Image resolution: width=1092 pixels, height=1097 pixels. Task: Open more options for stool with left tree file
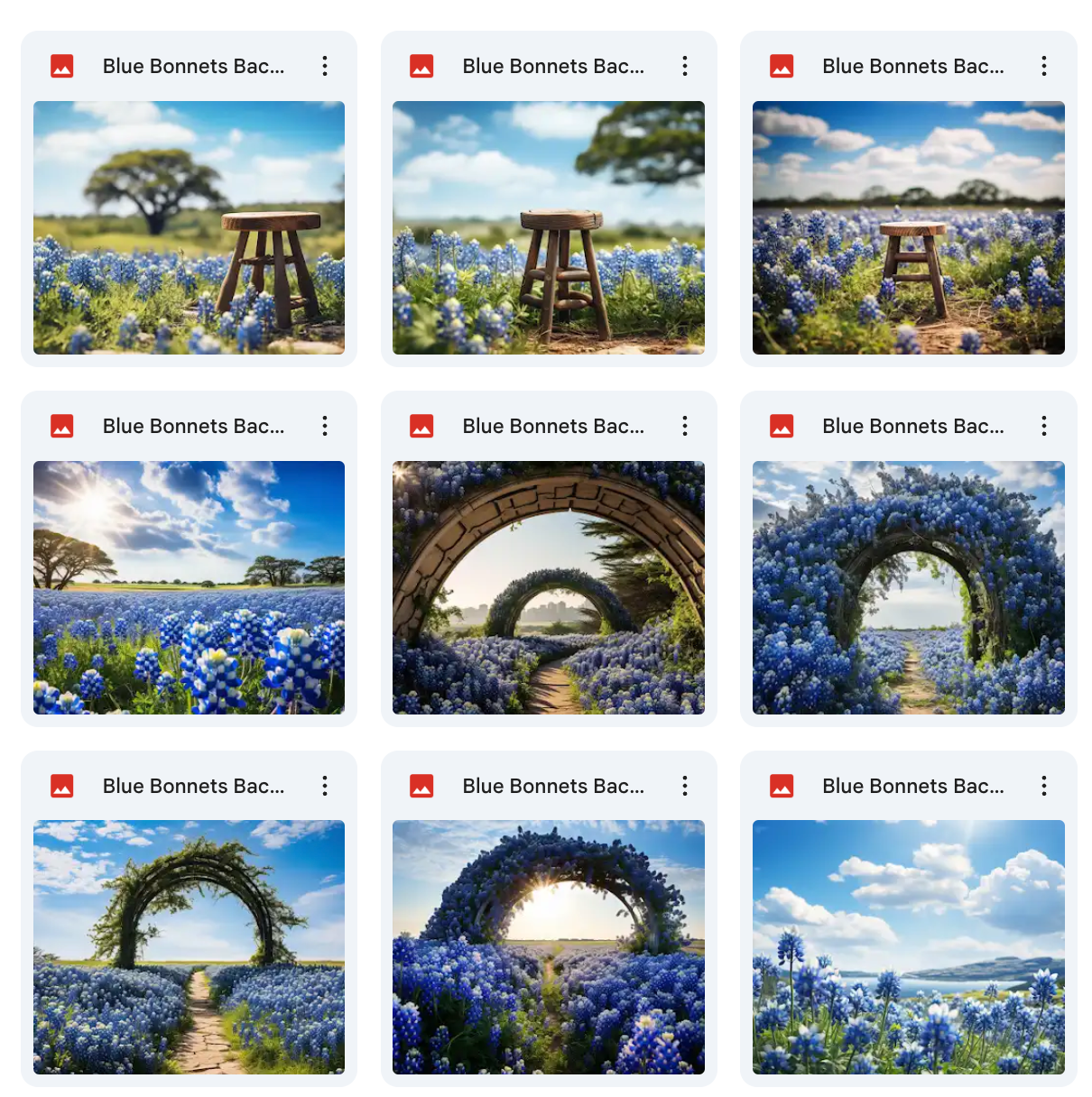tap(325, 66)
